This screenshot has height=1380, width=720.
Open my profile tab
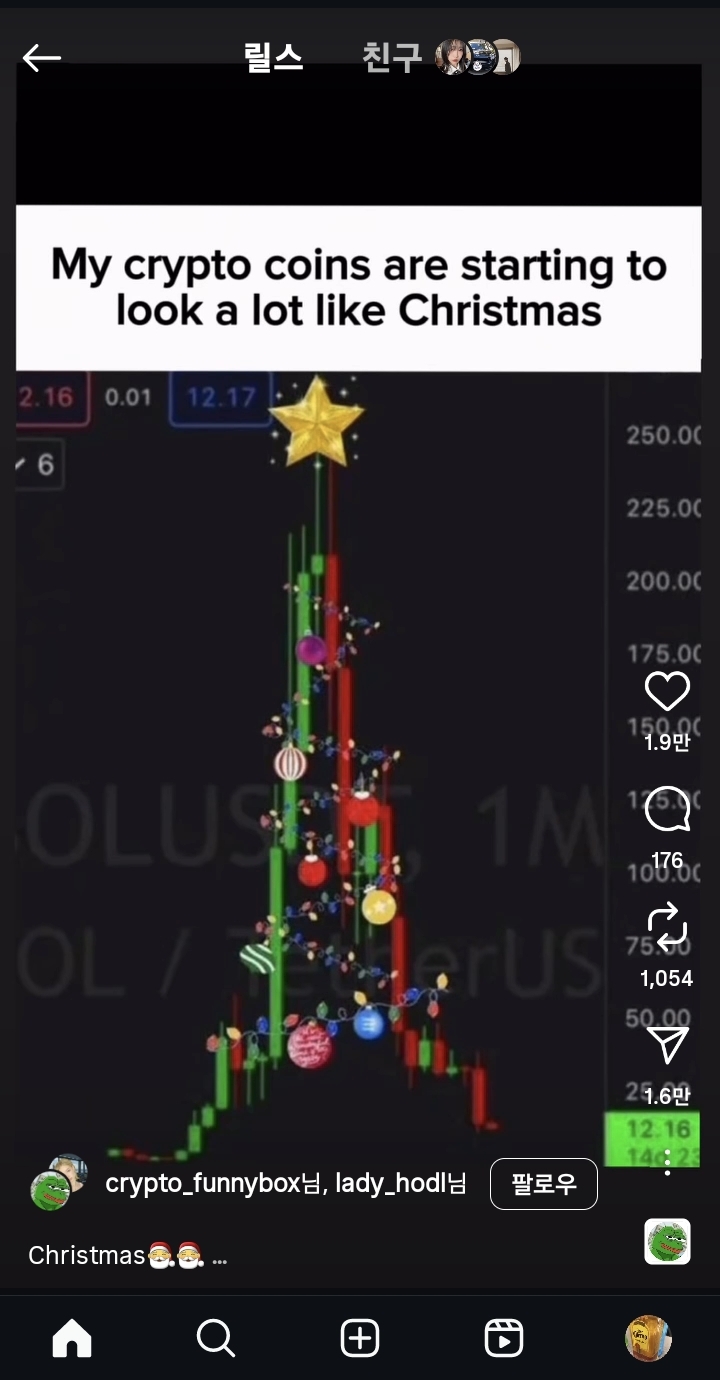(648, 1338)
